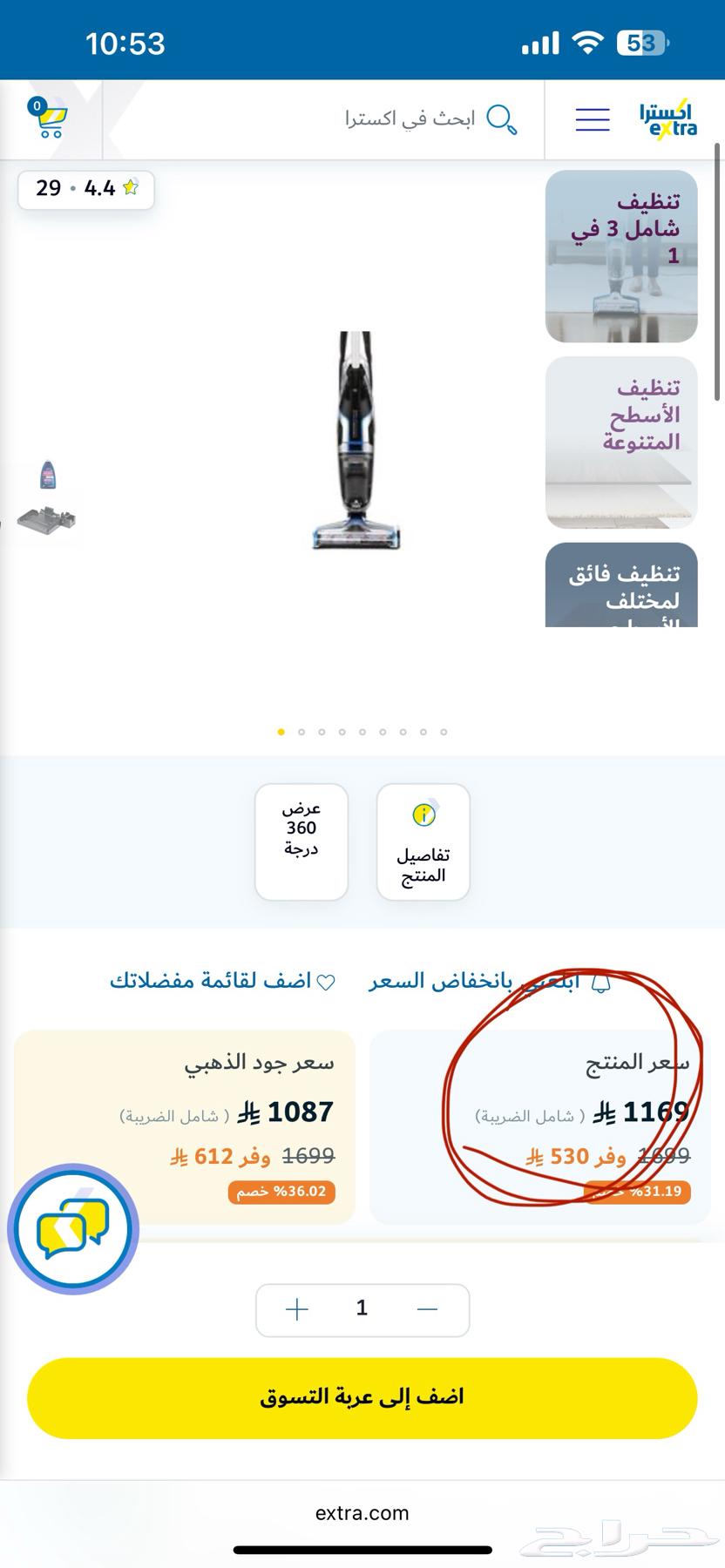Increase quantity with the plus button
Screen dimensions: 725x1568
(x=297, y=1309)
